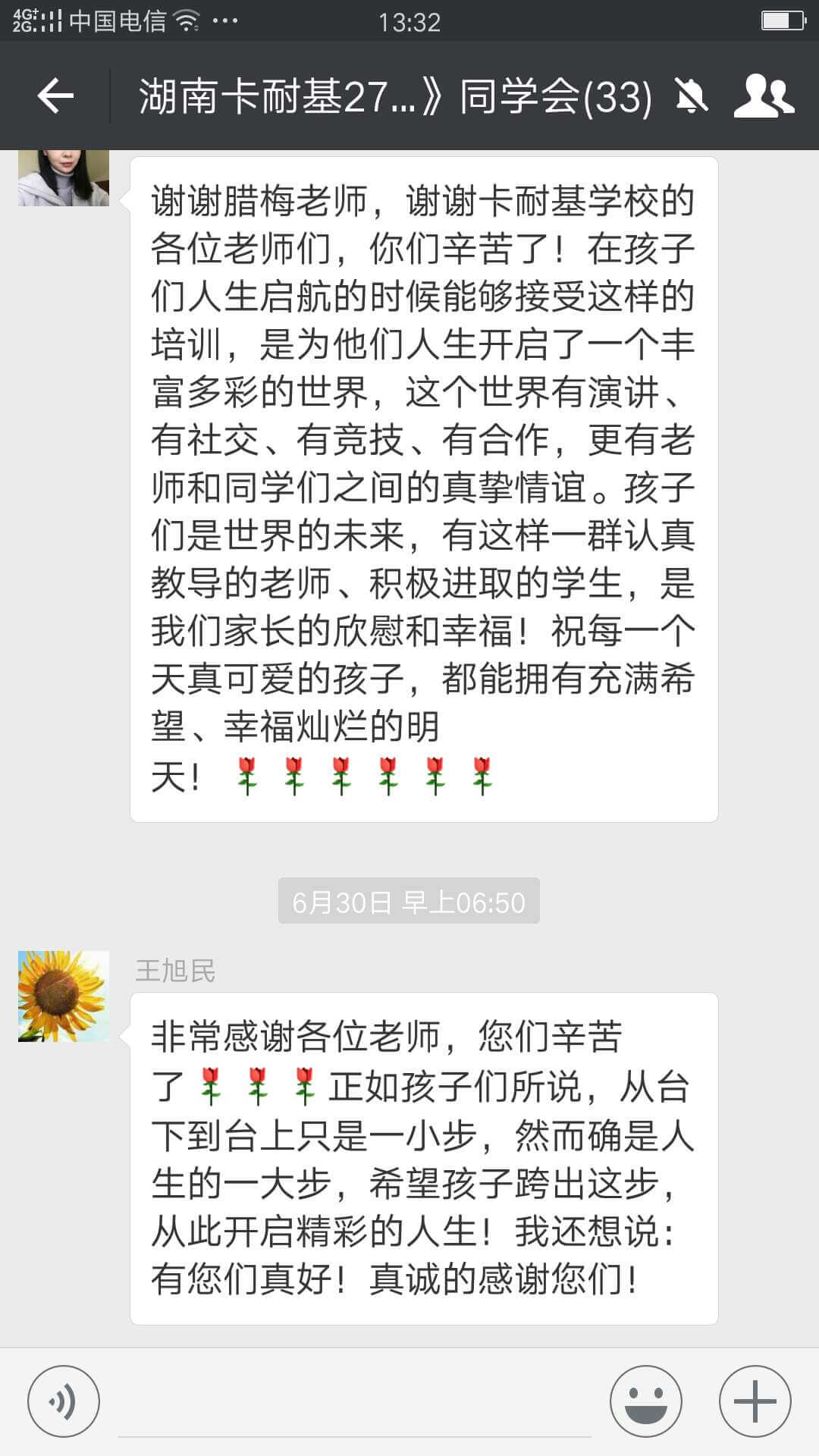This screenshot has width=819, height=1456.
Task: Open 王旭民's sunflower avatar profile
Action: [64, 996]
